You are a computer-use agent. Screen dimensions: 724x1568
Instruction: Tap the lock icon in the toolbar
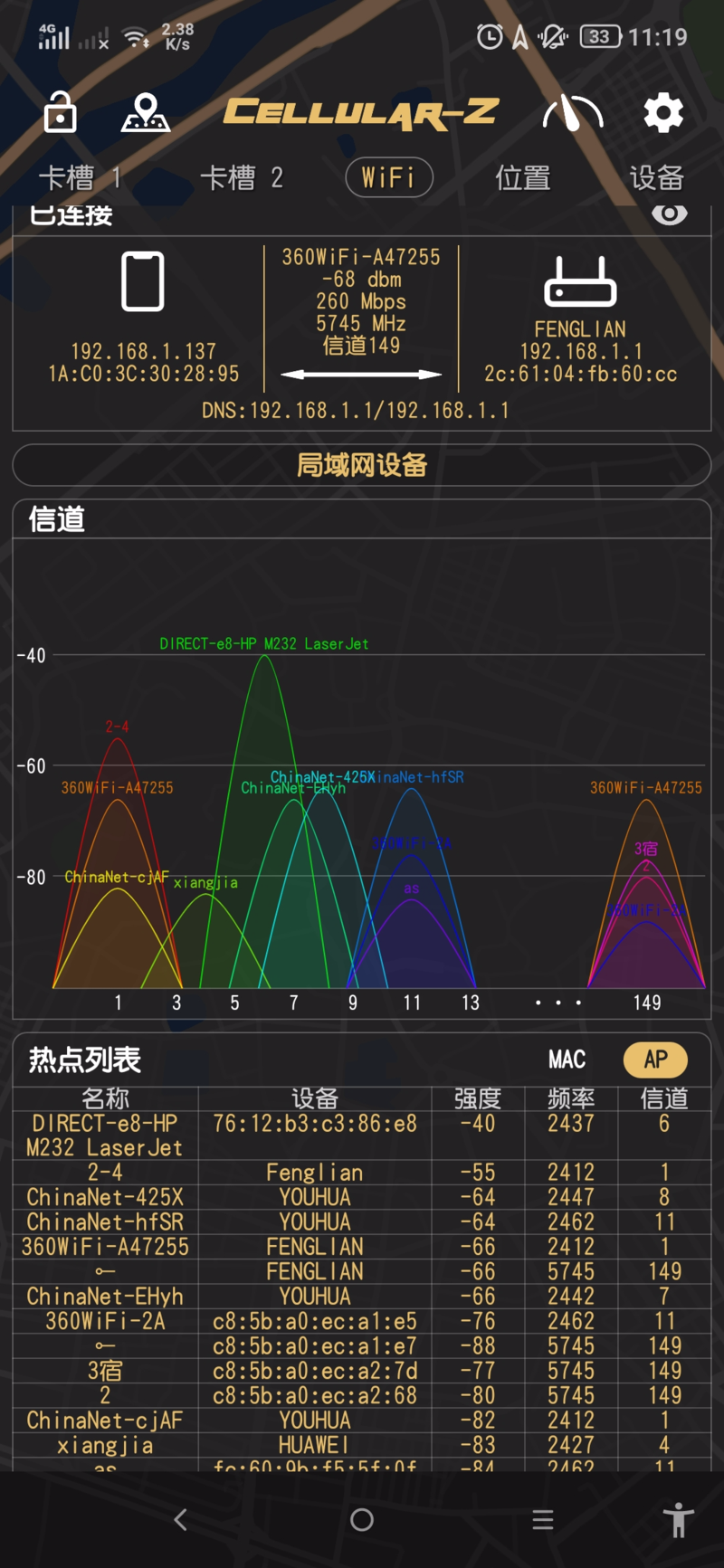60,113
